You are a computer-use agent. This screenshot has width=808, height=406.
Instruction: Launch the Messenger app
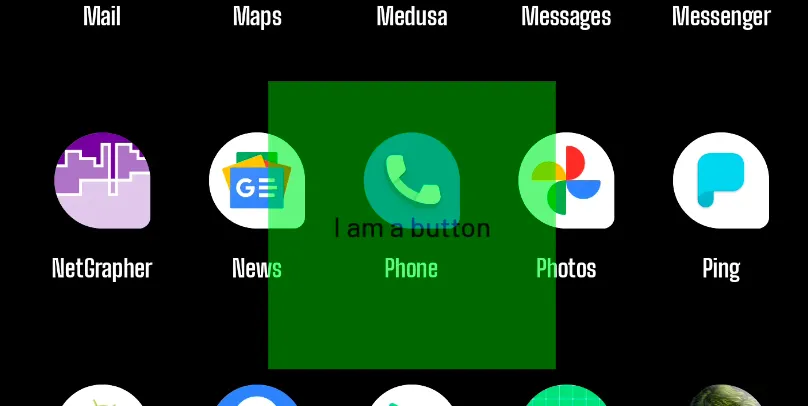coord(720,16)
